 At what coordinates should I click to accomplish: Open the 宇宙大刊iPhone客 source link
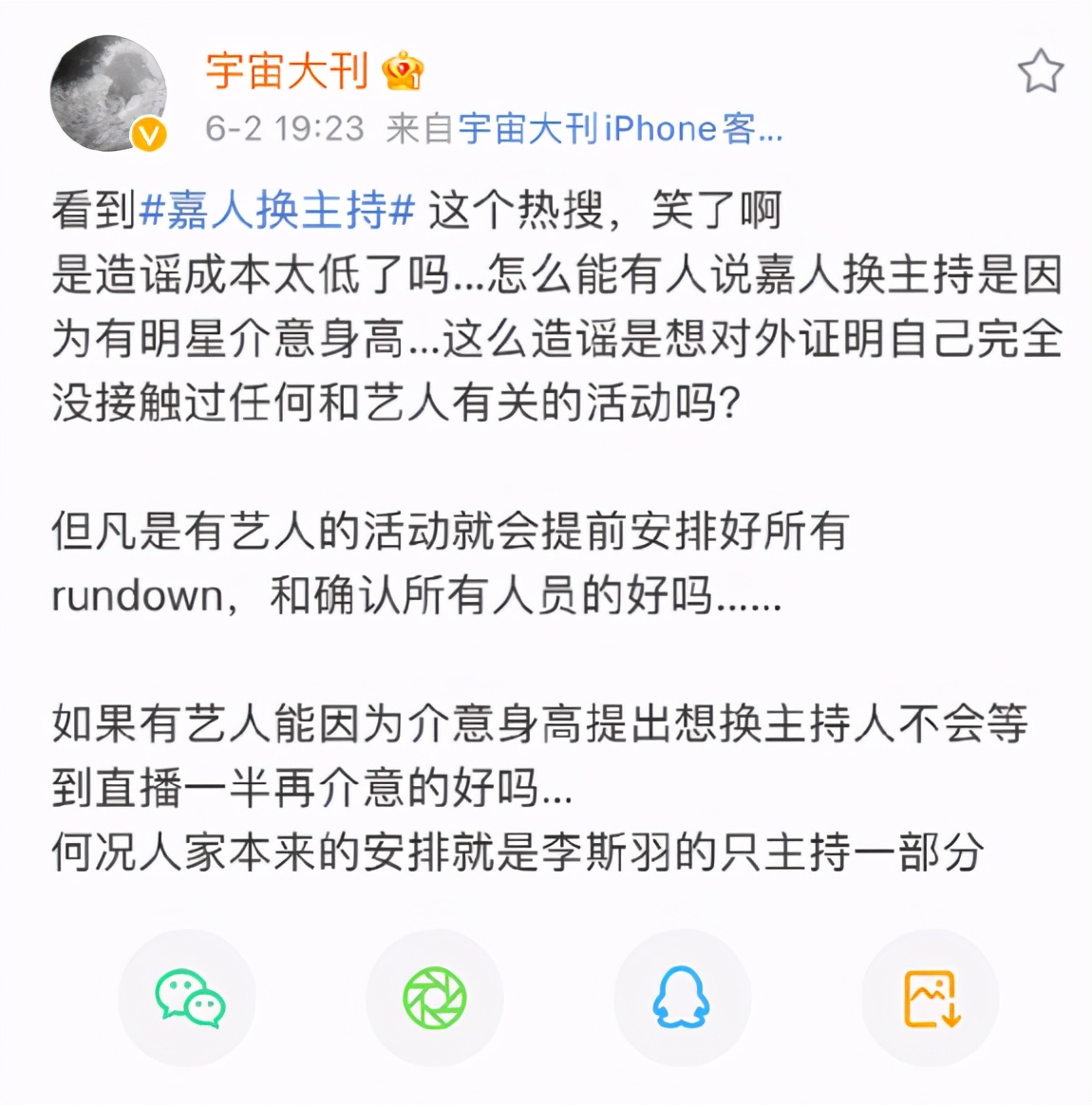tap(620, 129)
